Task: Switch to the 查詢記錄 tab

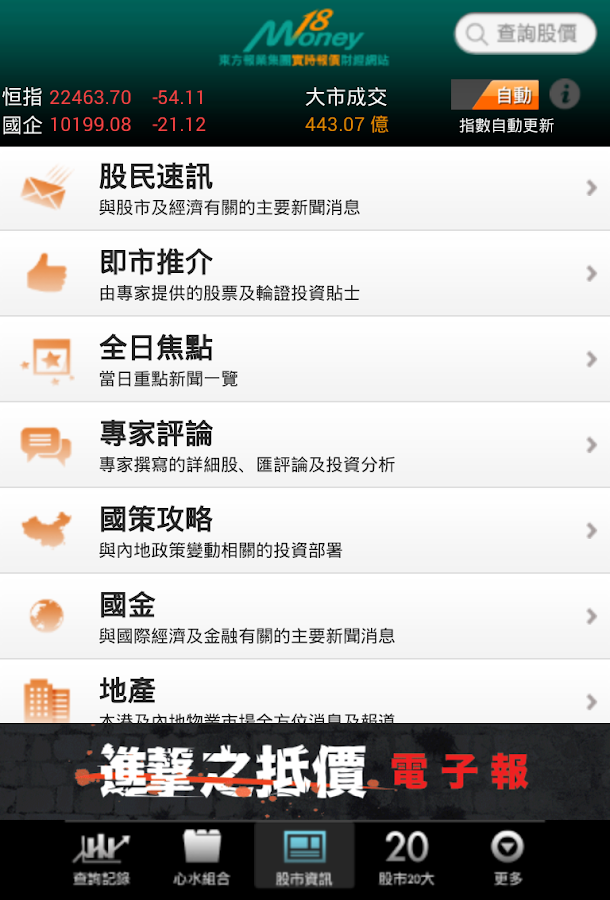Action: (101, 860)
